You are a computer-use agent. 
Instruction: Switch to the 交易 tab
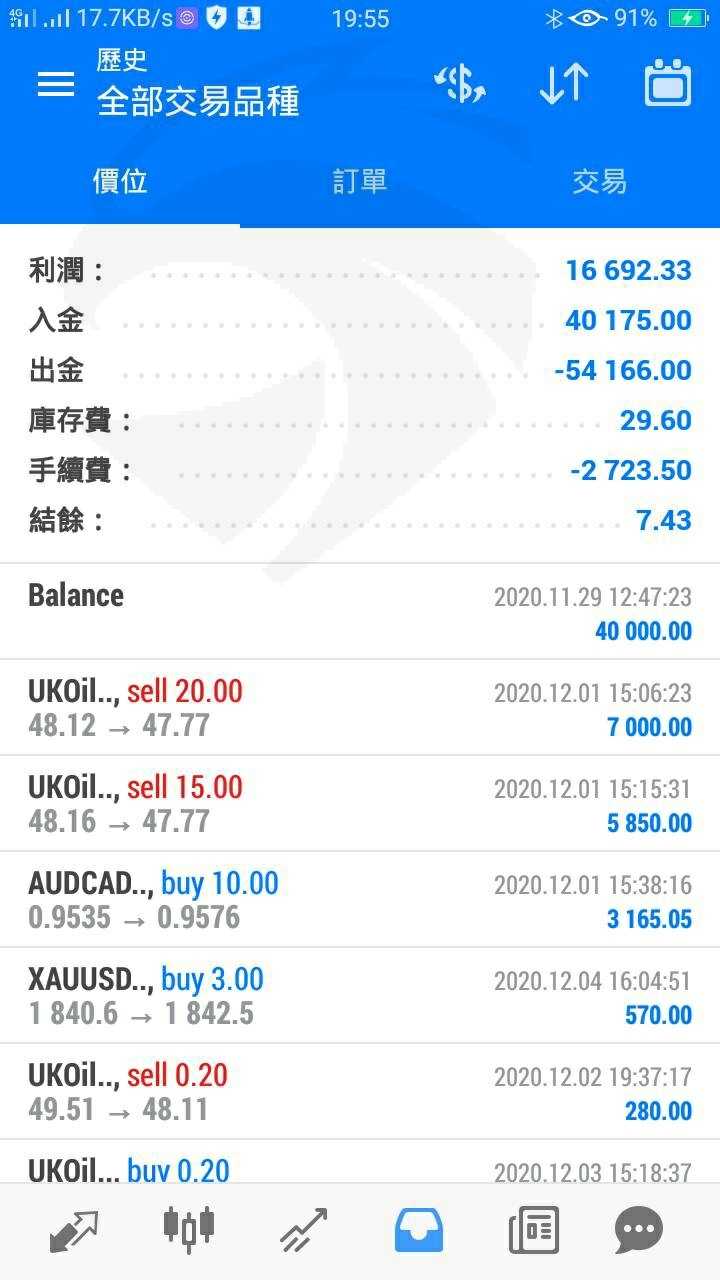(600, 182)
